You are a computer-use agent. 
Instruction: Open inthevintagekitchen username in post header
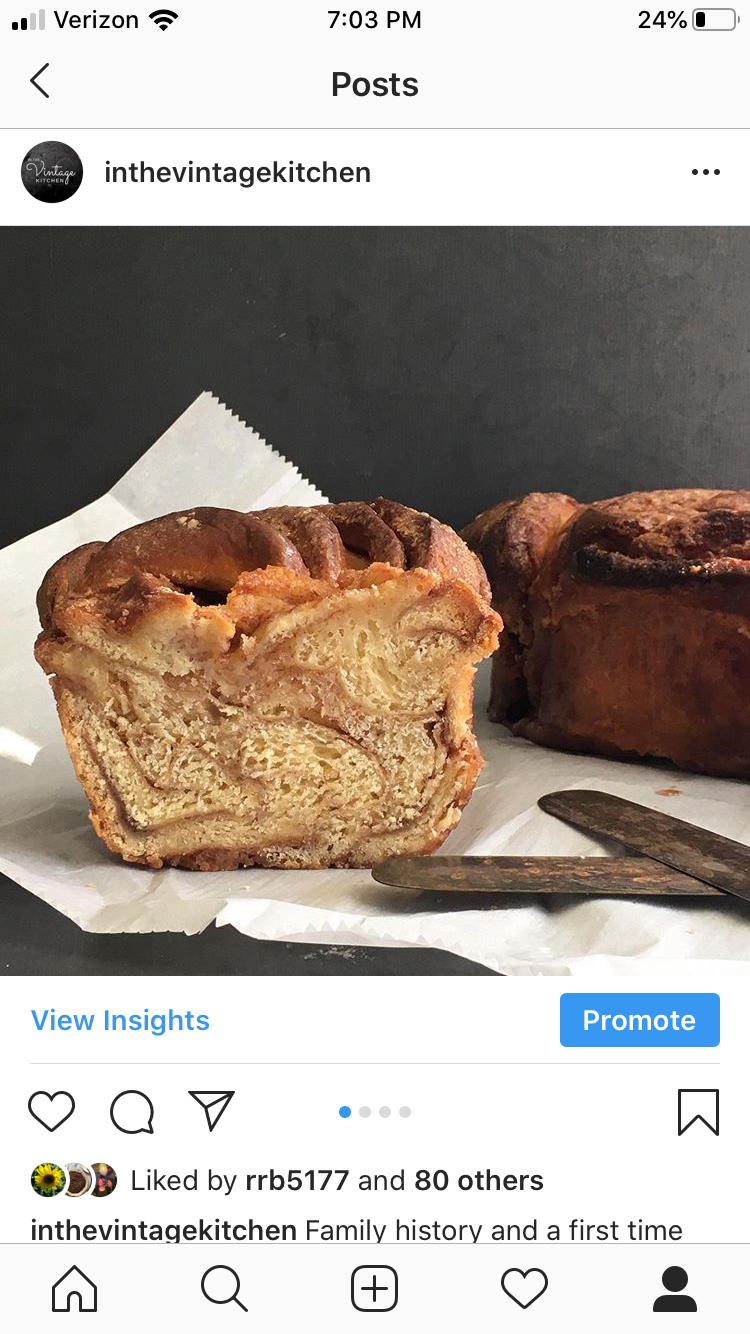[x=237, y=172]
